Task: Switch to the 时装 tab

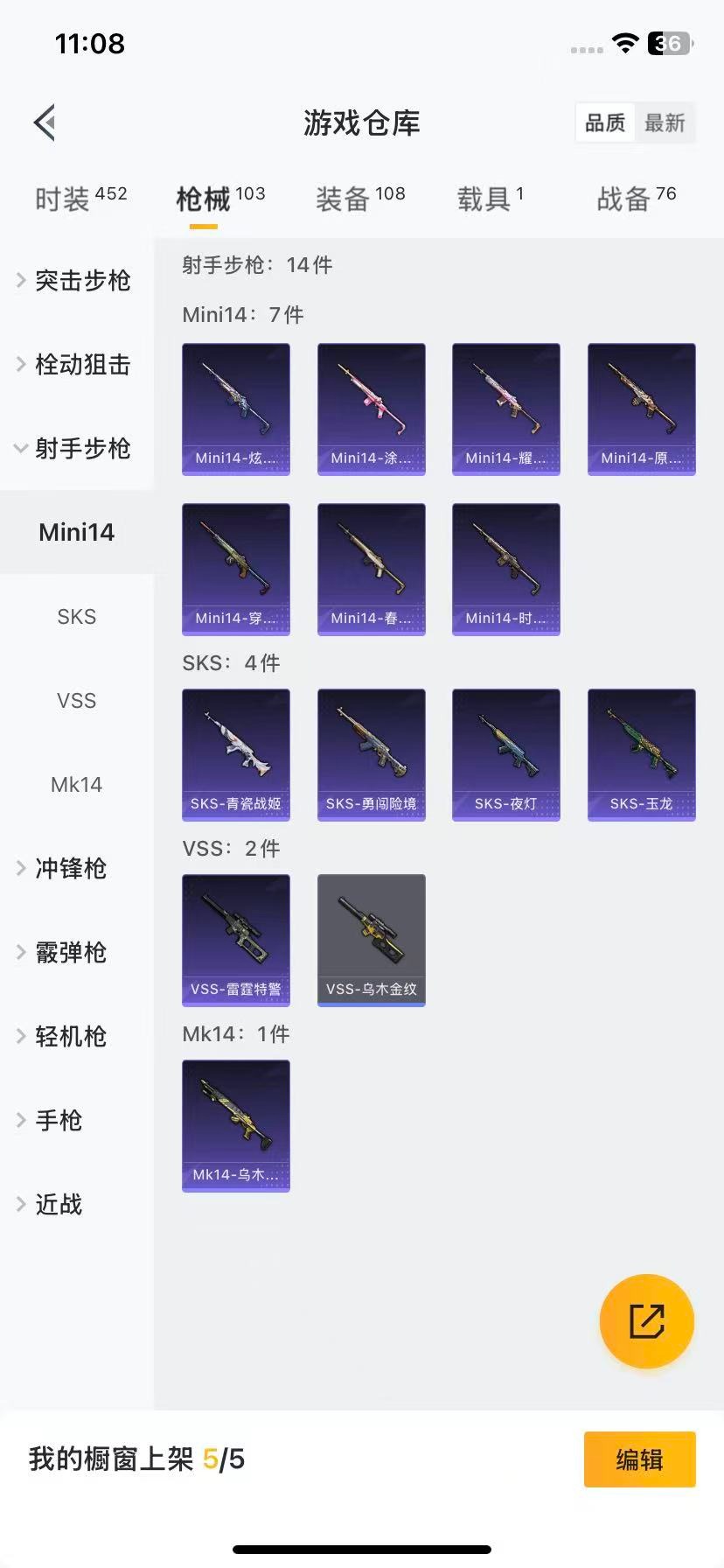Action: pyautogui.click(x=80, y=199)
